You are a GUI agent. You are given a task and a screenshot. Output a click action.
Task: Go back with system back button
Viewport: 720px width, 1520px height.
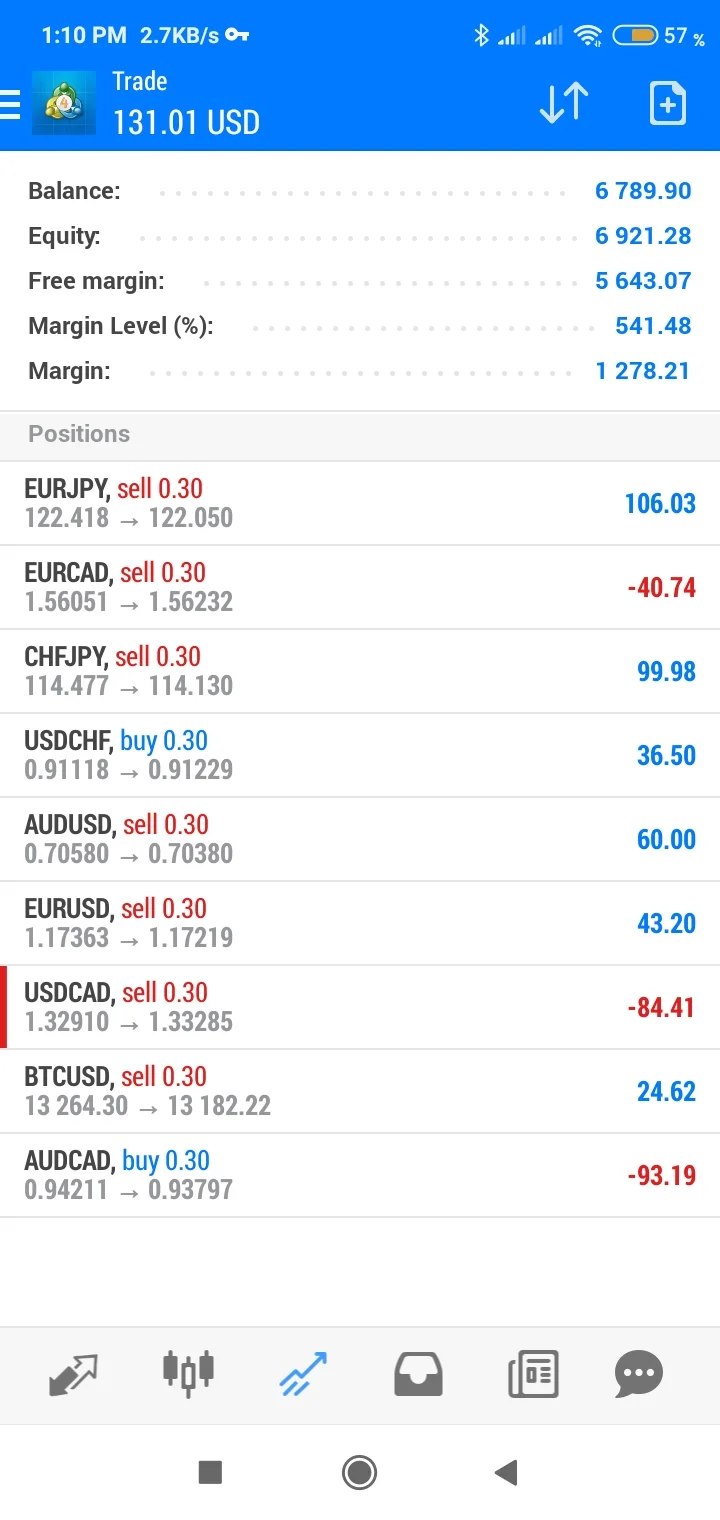pyautogui.click(x=506, y=1472)
